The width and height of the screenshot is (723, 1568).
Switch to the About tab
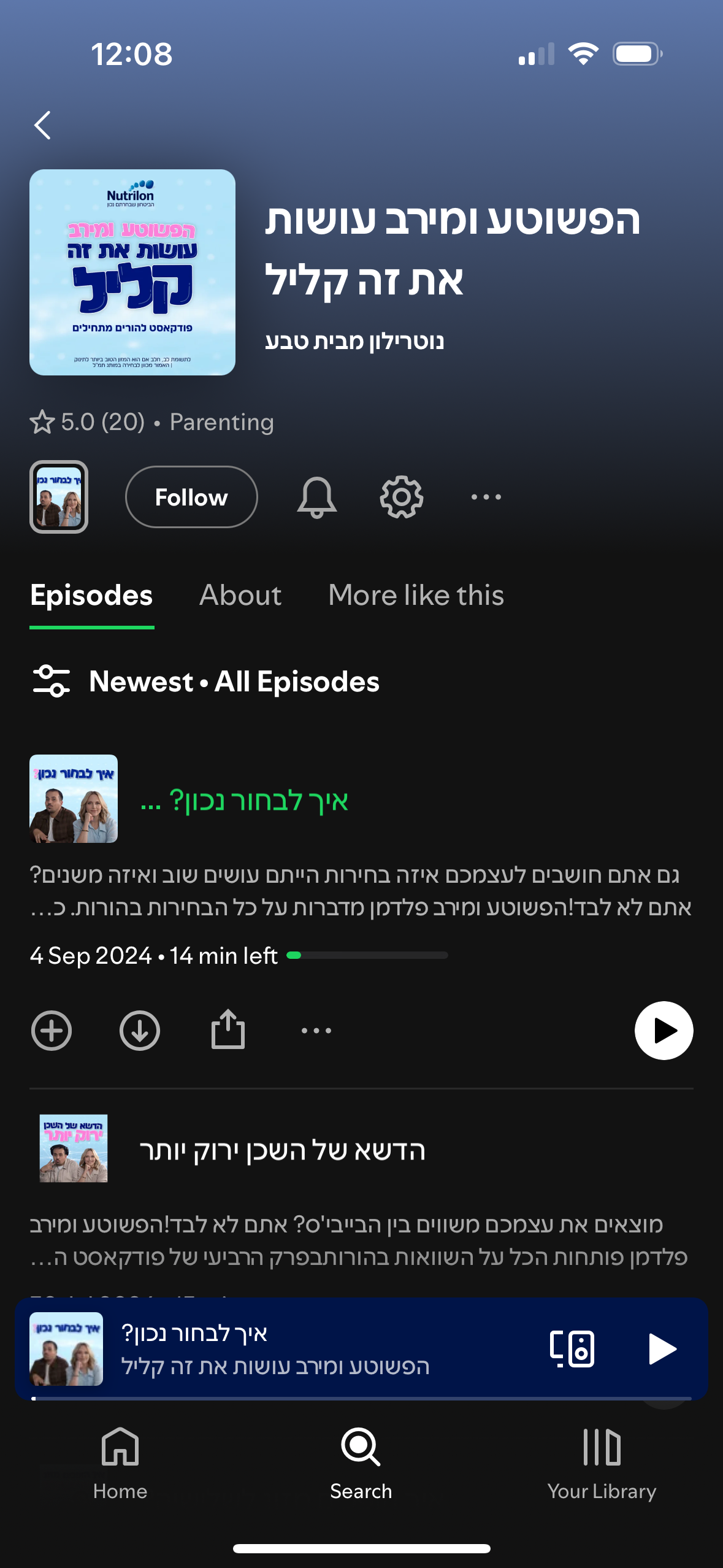(x=240, y=595)
